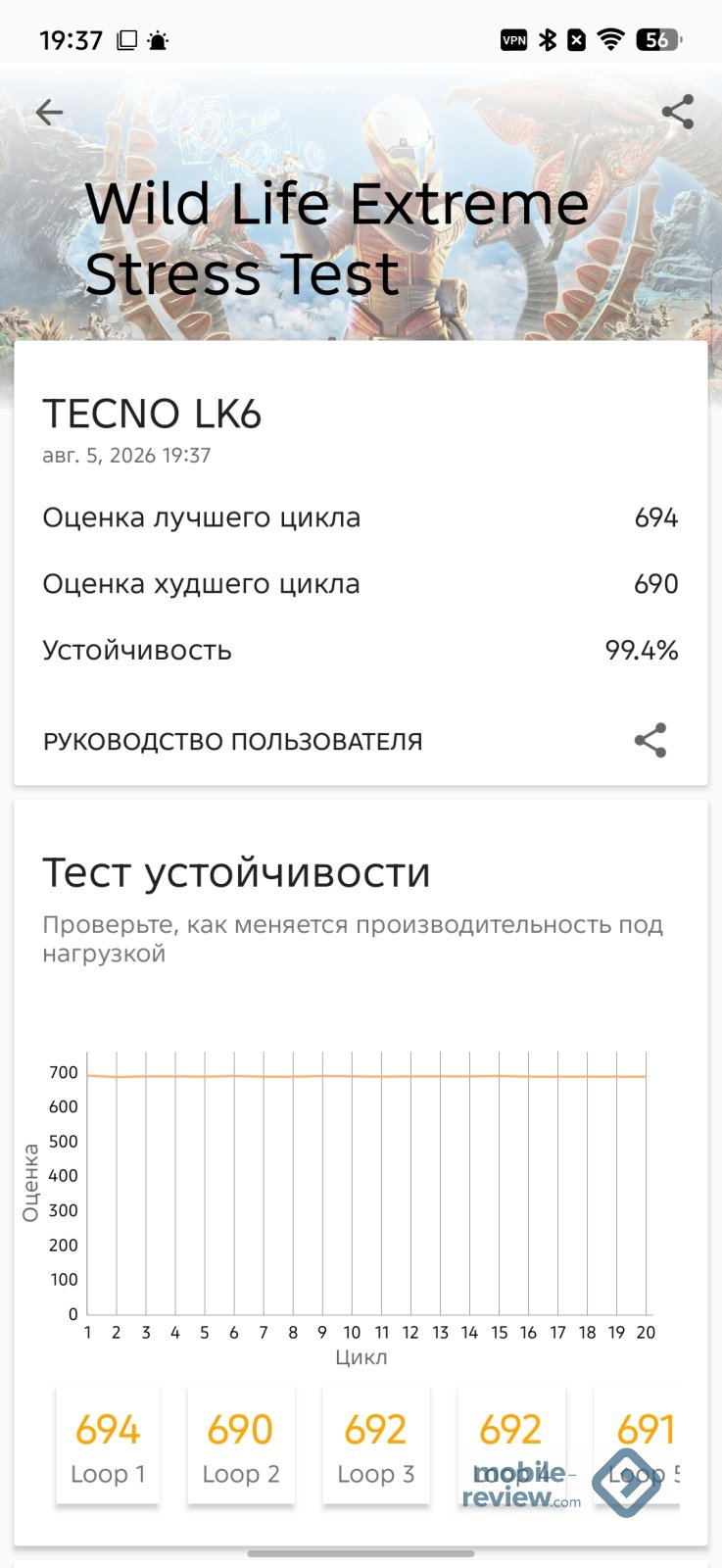
Task: Go back with the top-left arrow
Action: tap(49, 113)
